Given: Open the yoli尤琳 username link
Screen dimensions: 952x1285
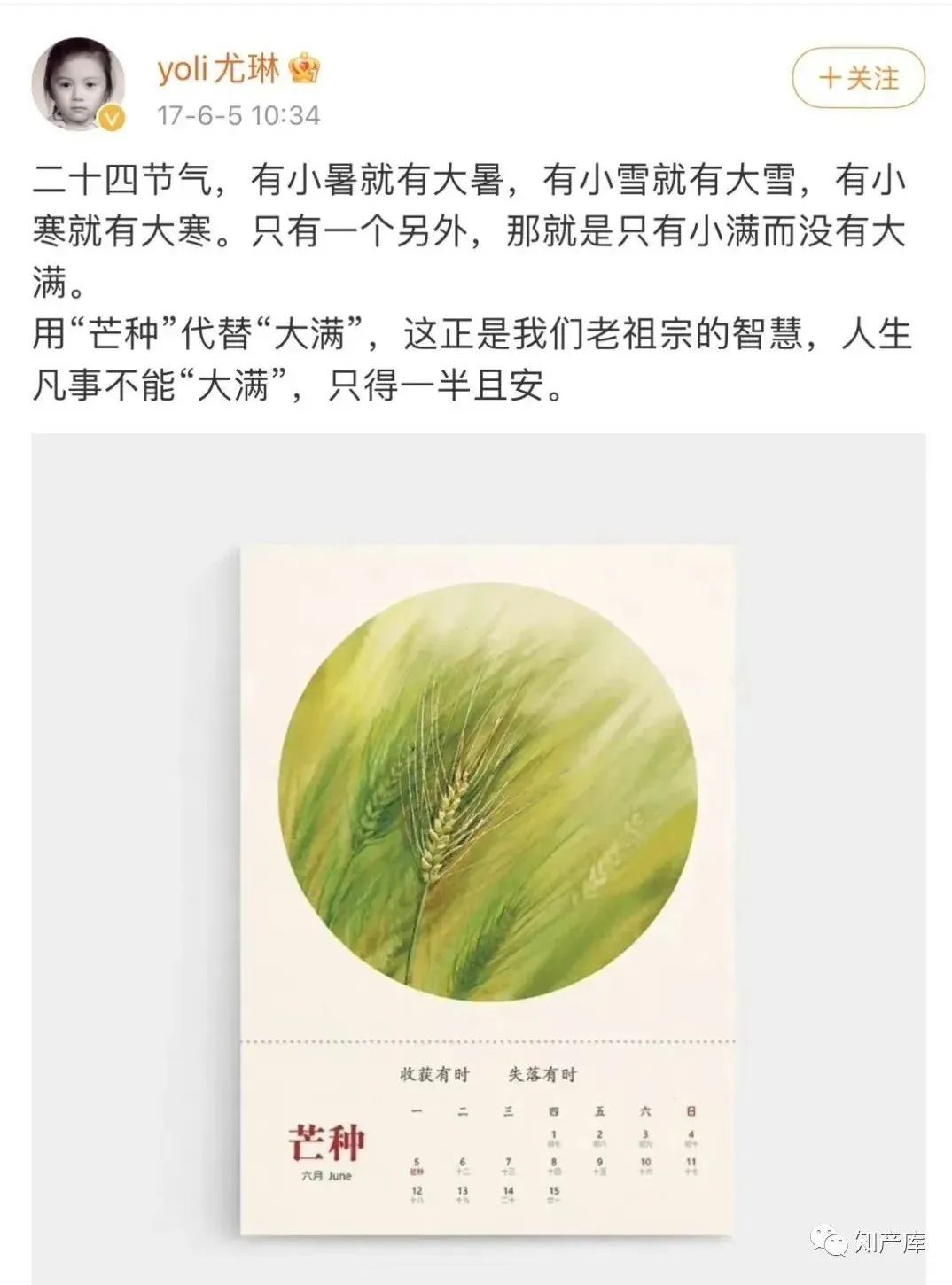Looking at the screenshot, I should point(218,68).
